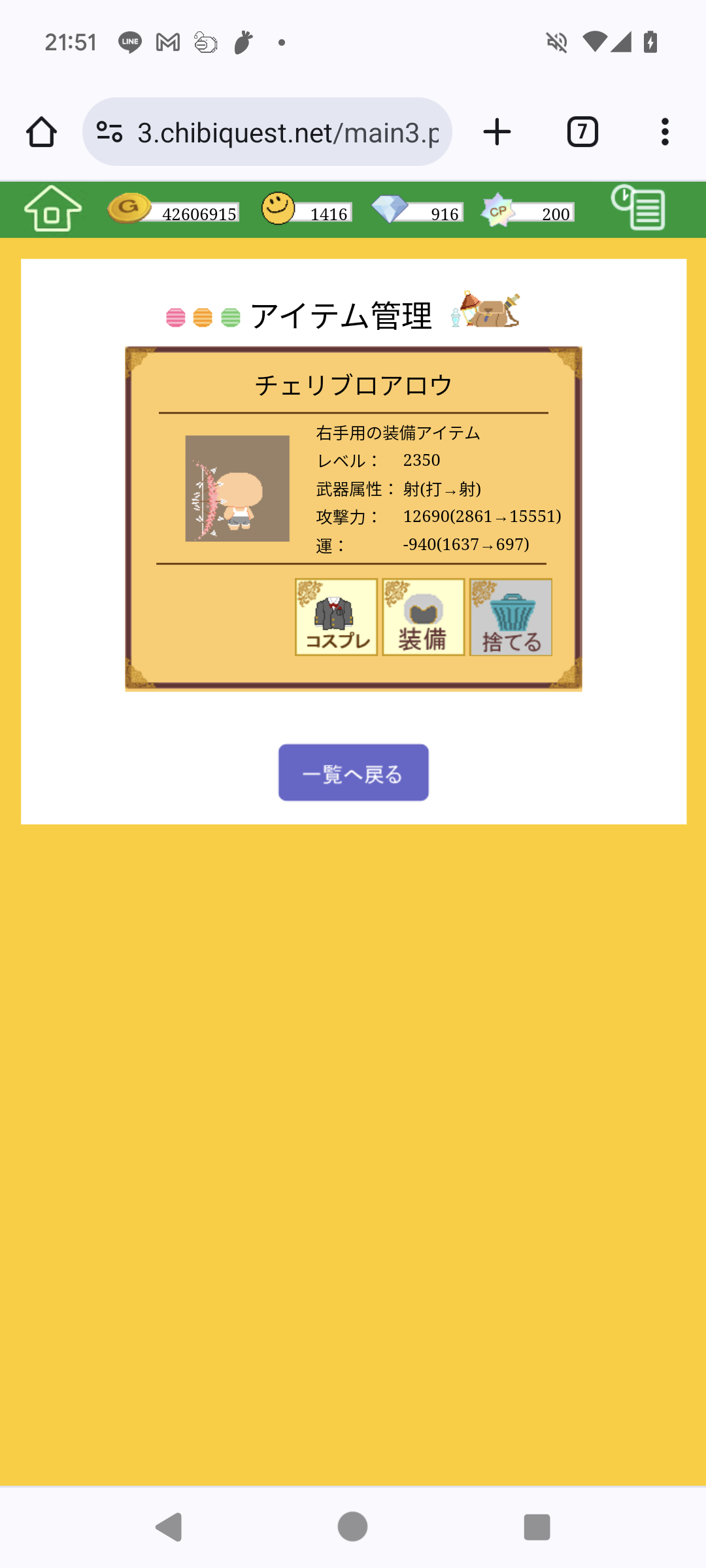Return to the list via 一覧へ戻る

click(353, 772)
